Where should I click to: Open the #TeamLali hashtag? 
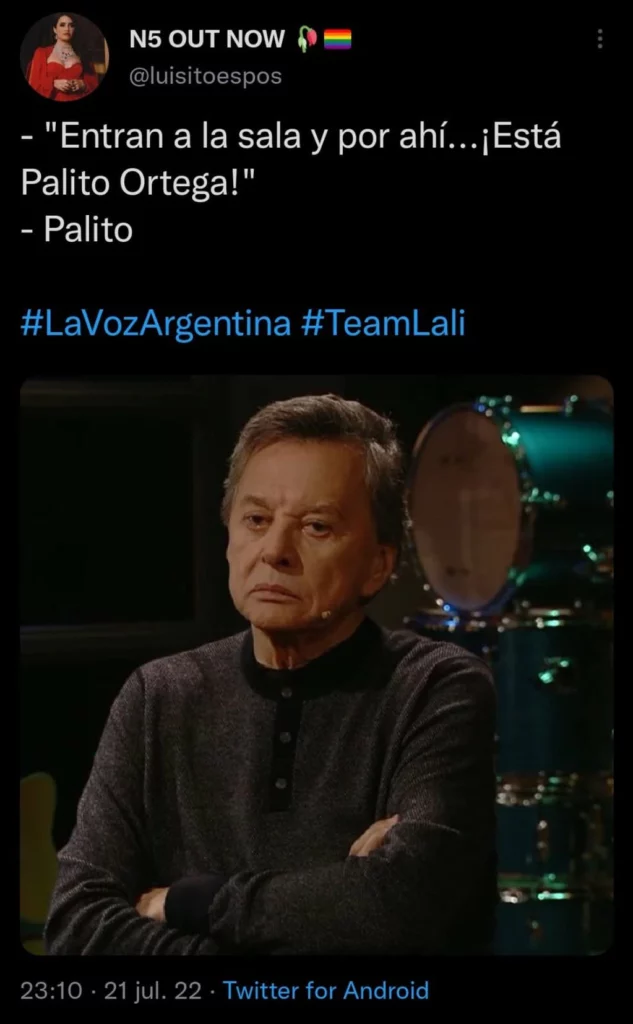coord(383,324)
